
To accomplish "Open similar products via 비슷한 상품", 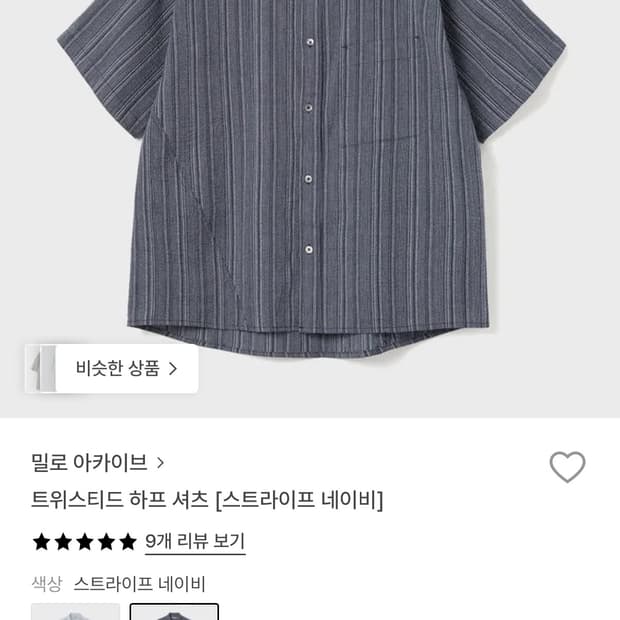I will pos(126,368).
